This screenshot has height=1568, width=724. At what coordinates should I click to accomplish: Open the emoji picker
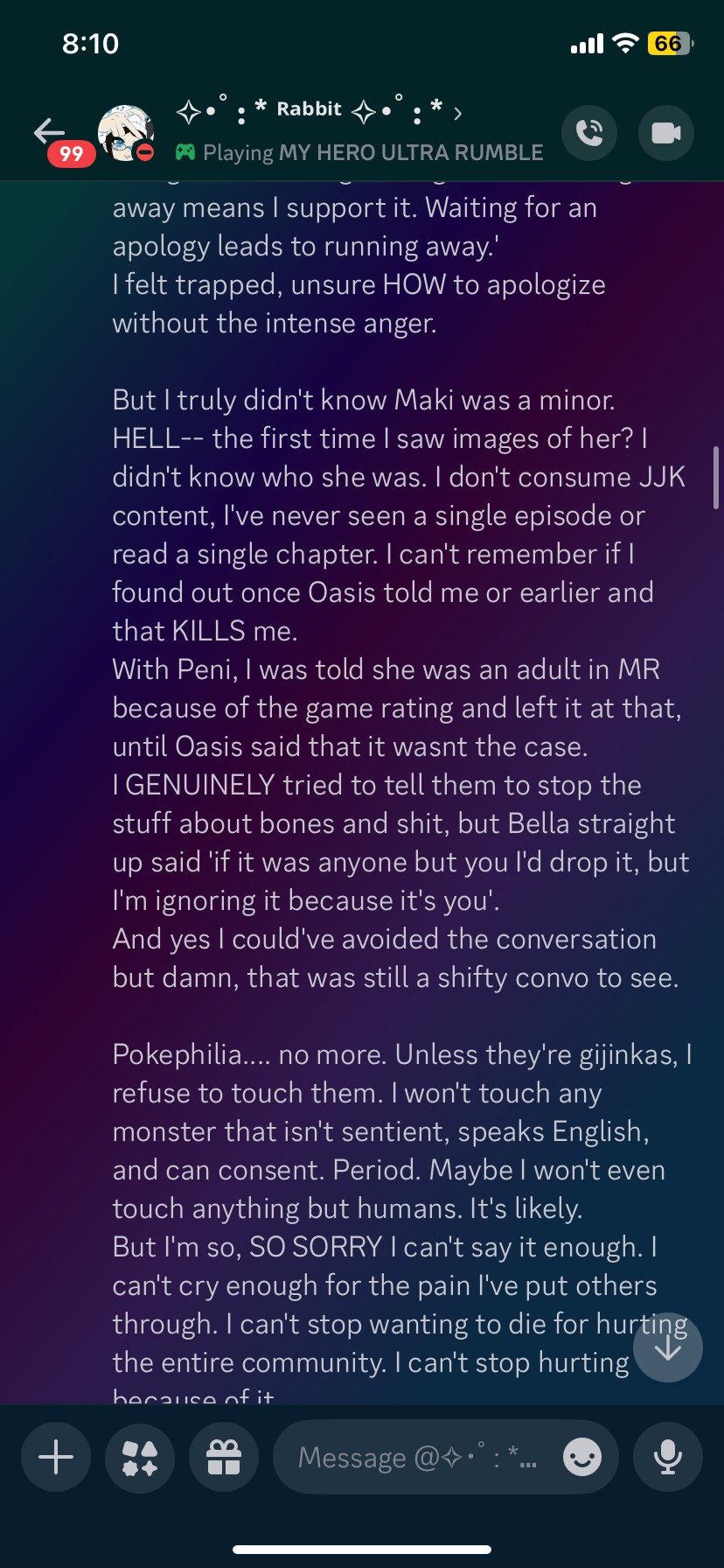(582, 1457)
